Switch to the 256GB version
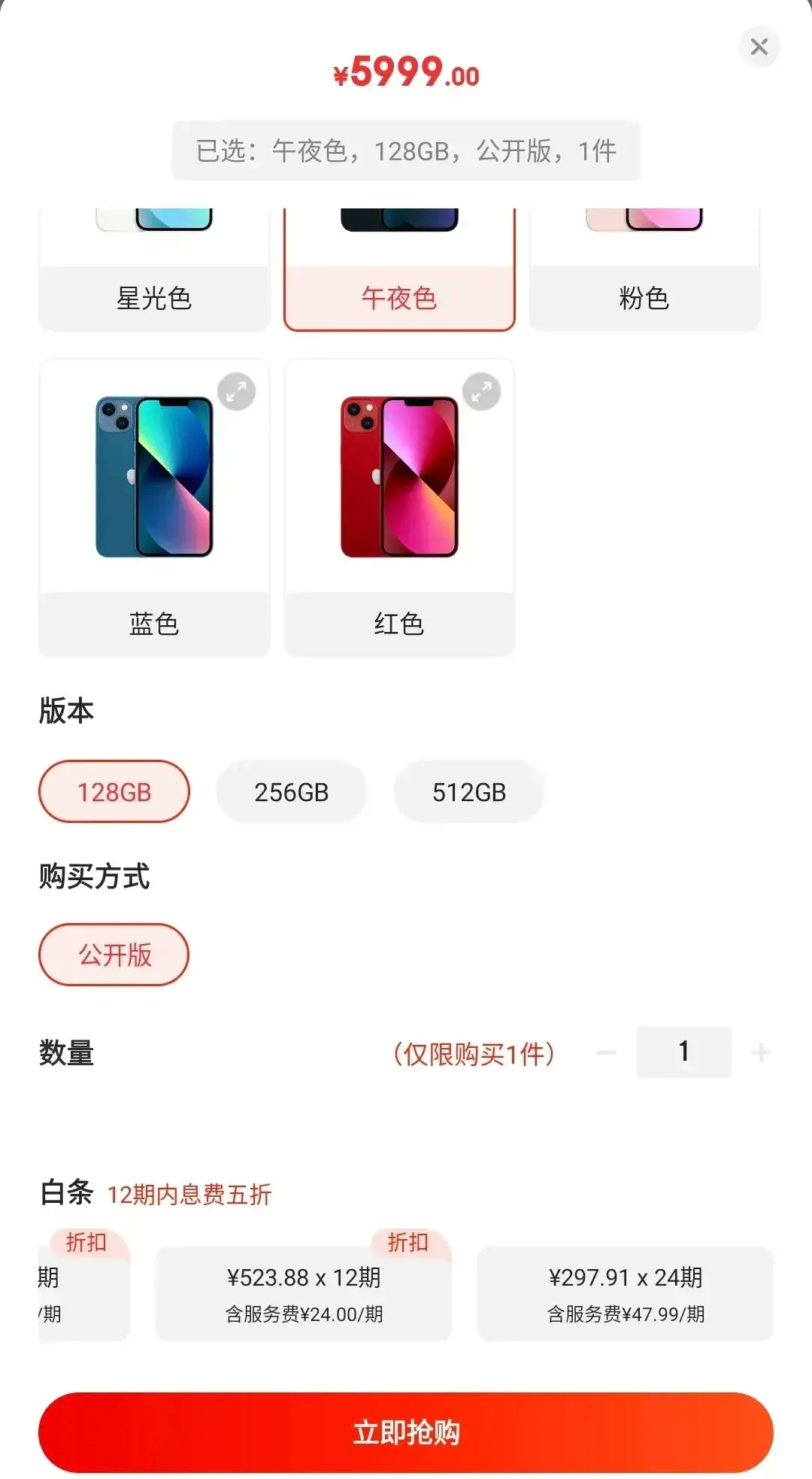 point(292,791)
